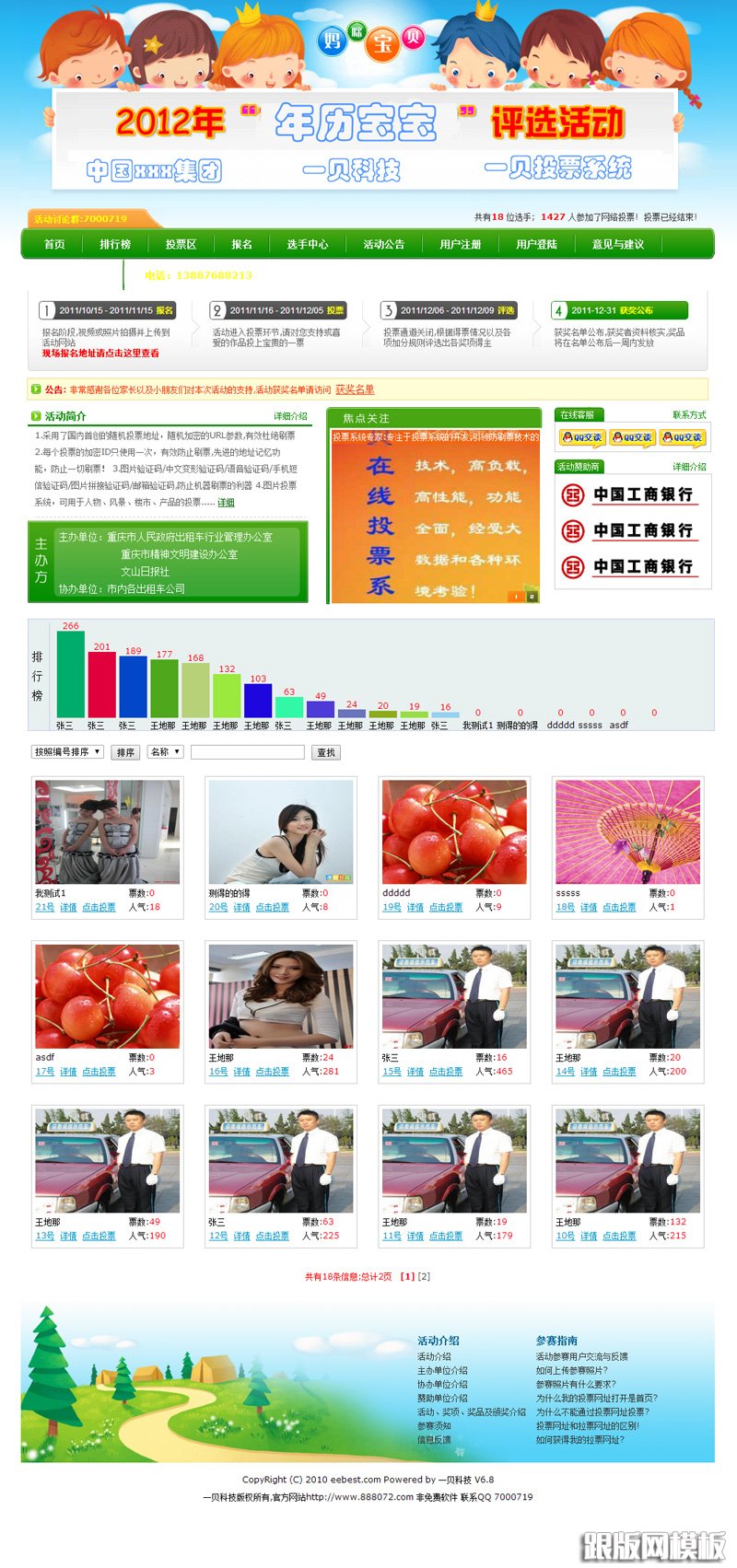737x1568 pixels.
Task: Click the top 中国工商银行 sponsor logo
Action: (x=633, y=494)
